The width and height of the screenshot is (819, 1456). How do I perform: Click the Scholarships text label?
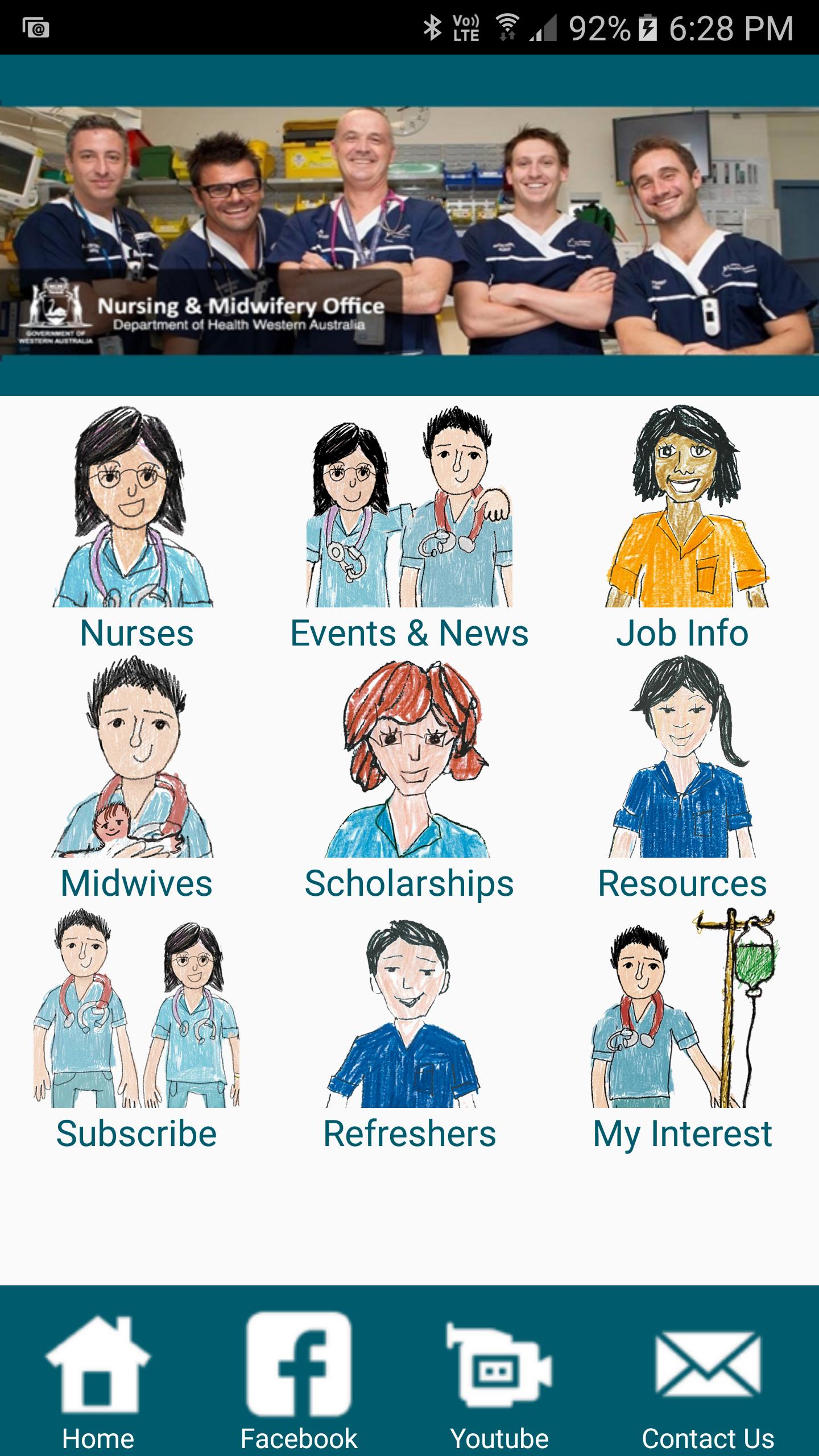[409, 883]
